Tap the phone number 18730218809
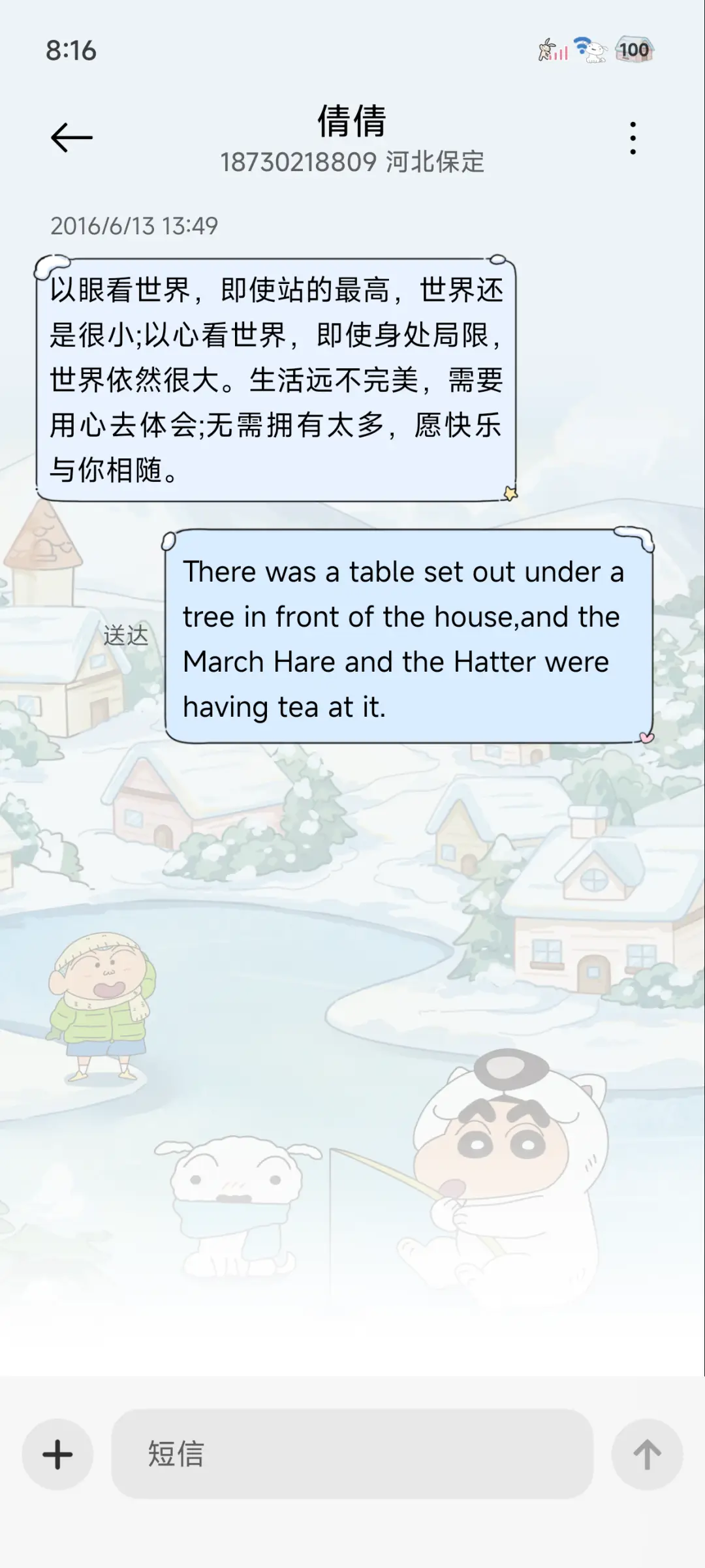The image size is (705, 1568). (296, 165)
